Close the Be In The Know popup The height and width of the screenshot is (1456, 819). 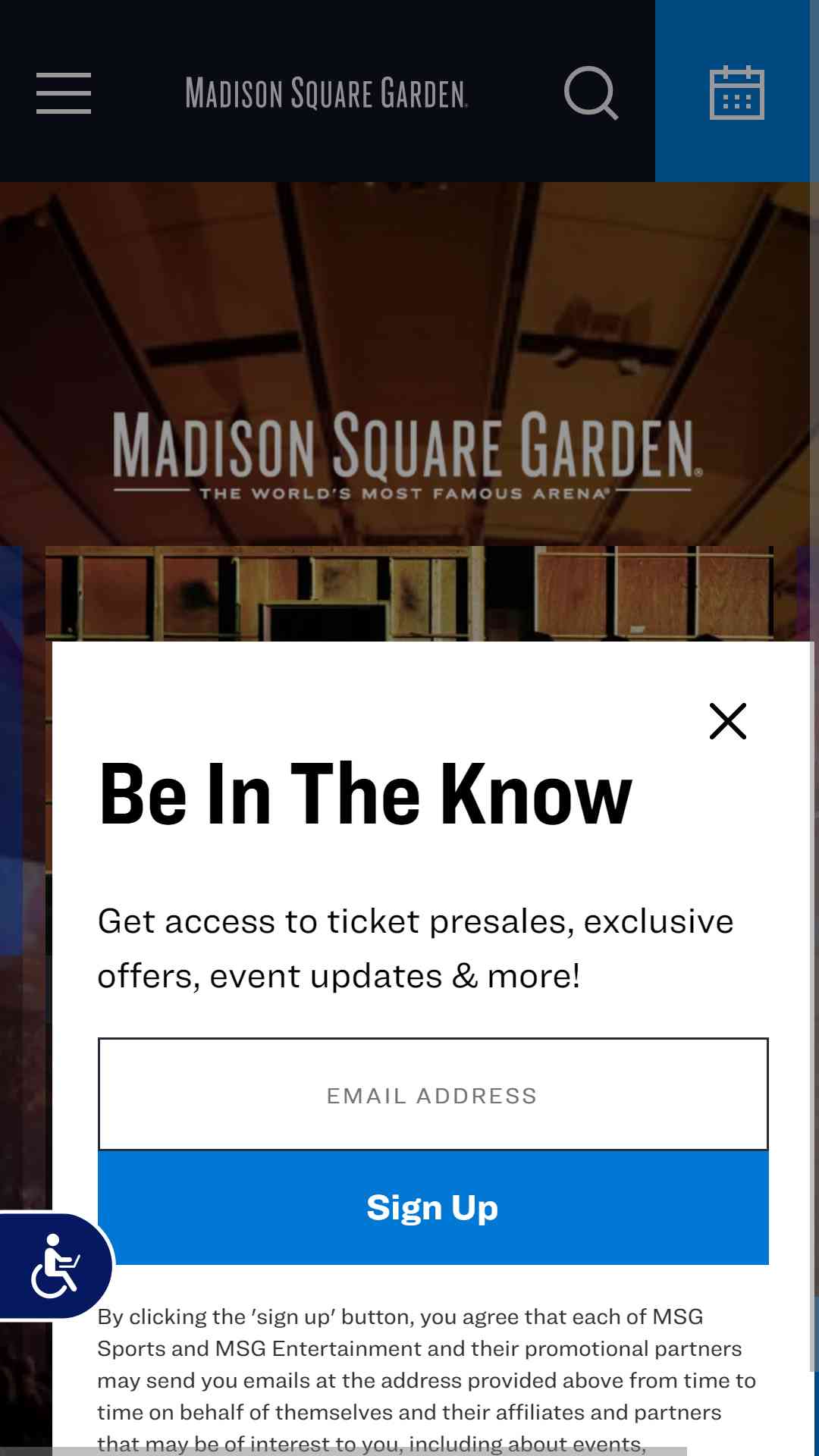pyautogui.click(x=728, y=721)
